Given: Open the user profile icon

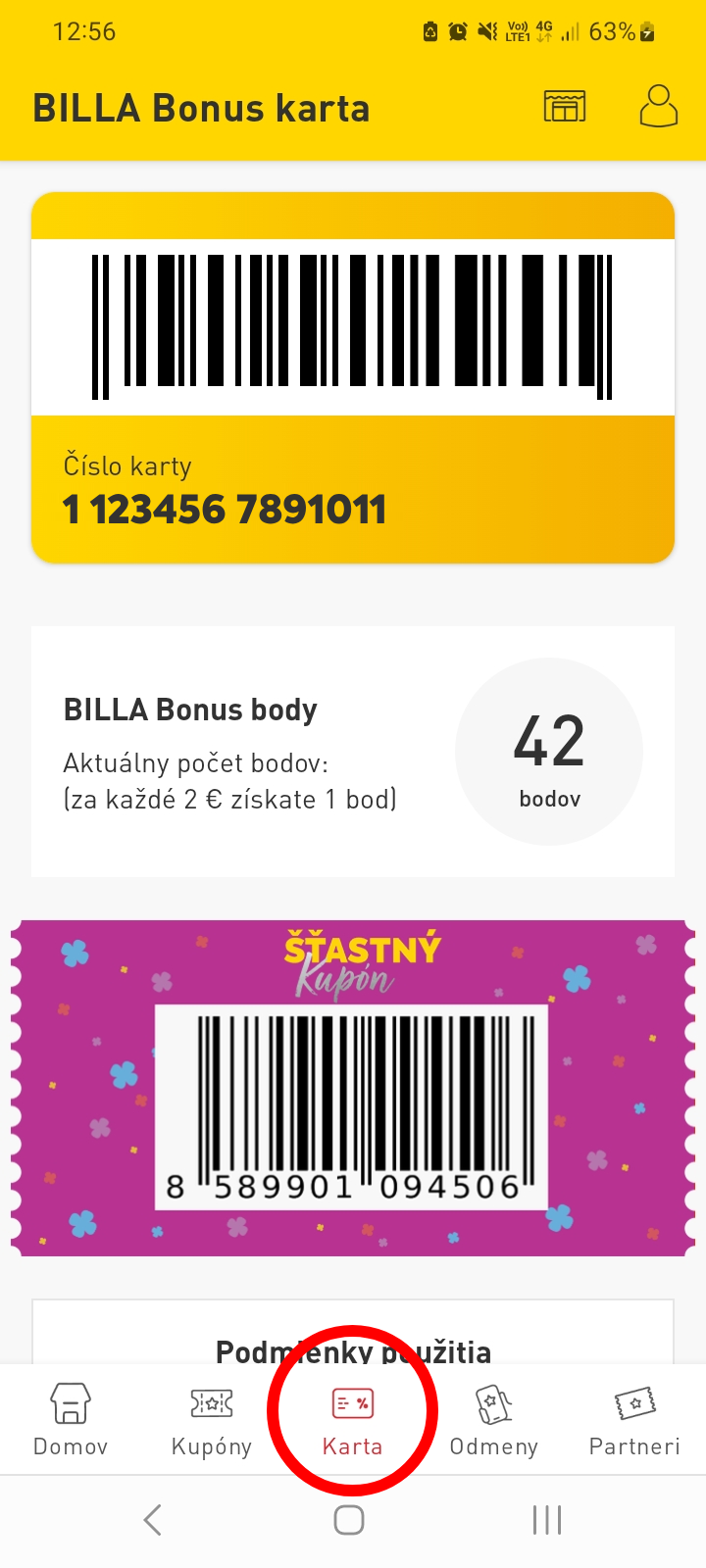Looking at the screenshot, I should click(658, 106).
